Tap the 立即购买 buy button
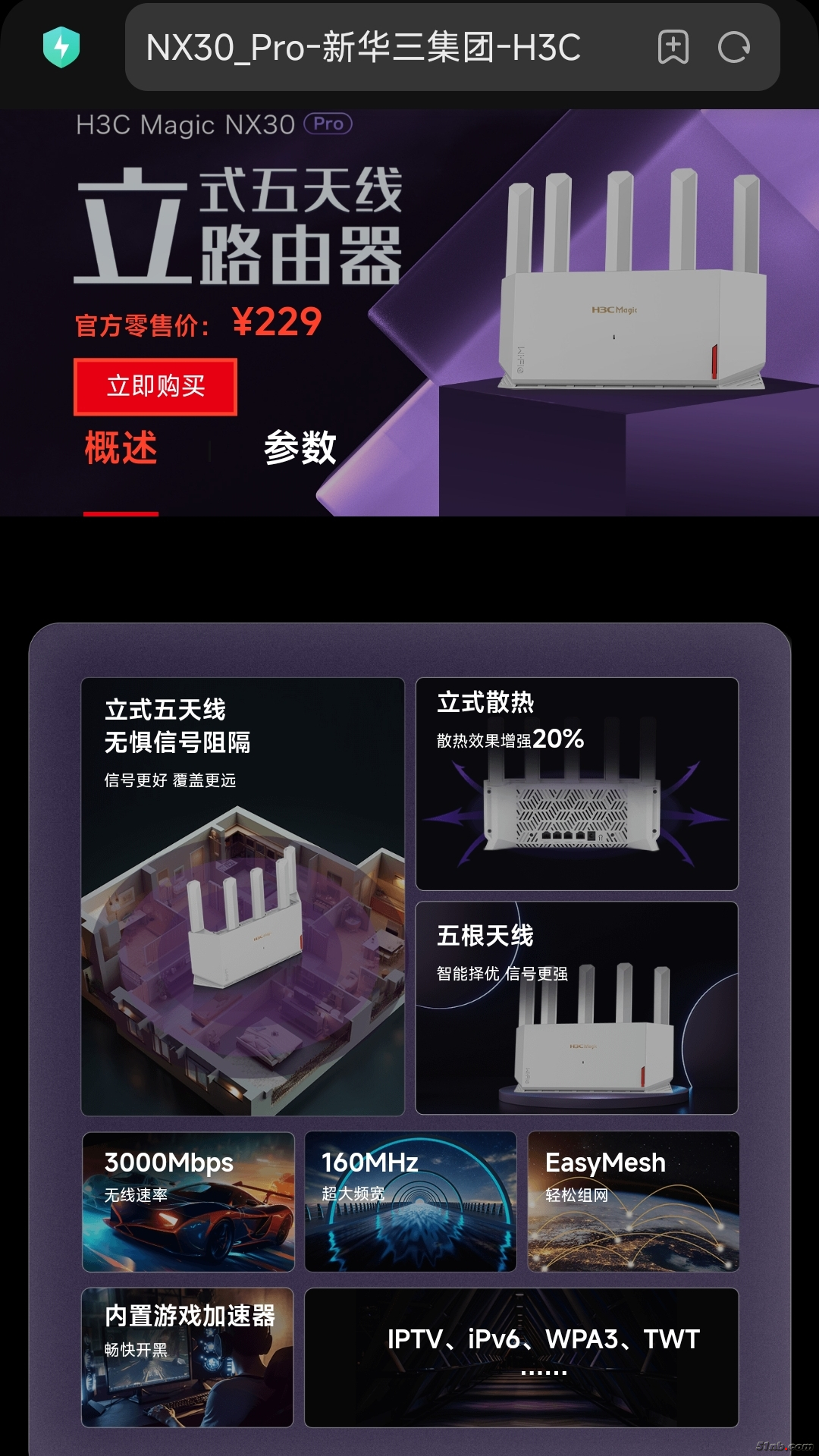819x1456 pixels. (155, 387)
